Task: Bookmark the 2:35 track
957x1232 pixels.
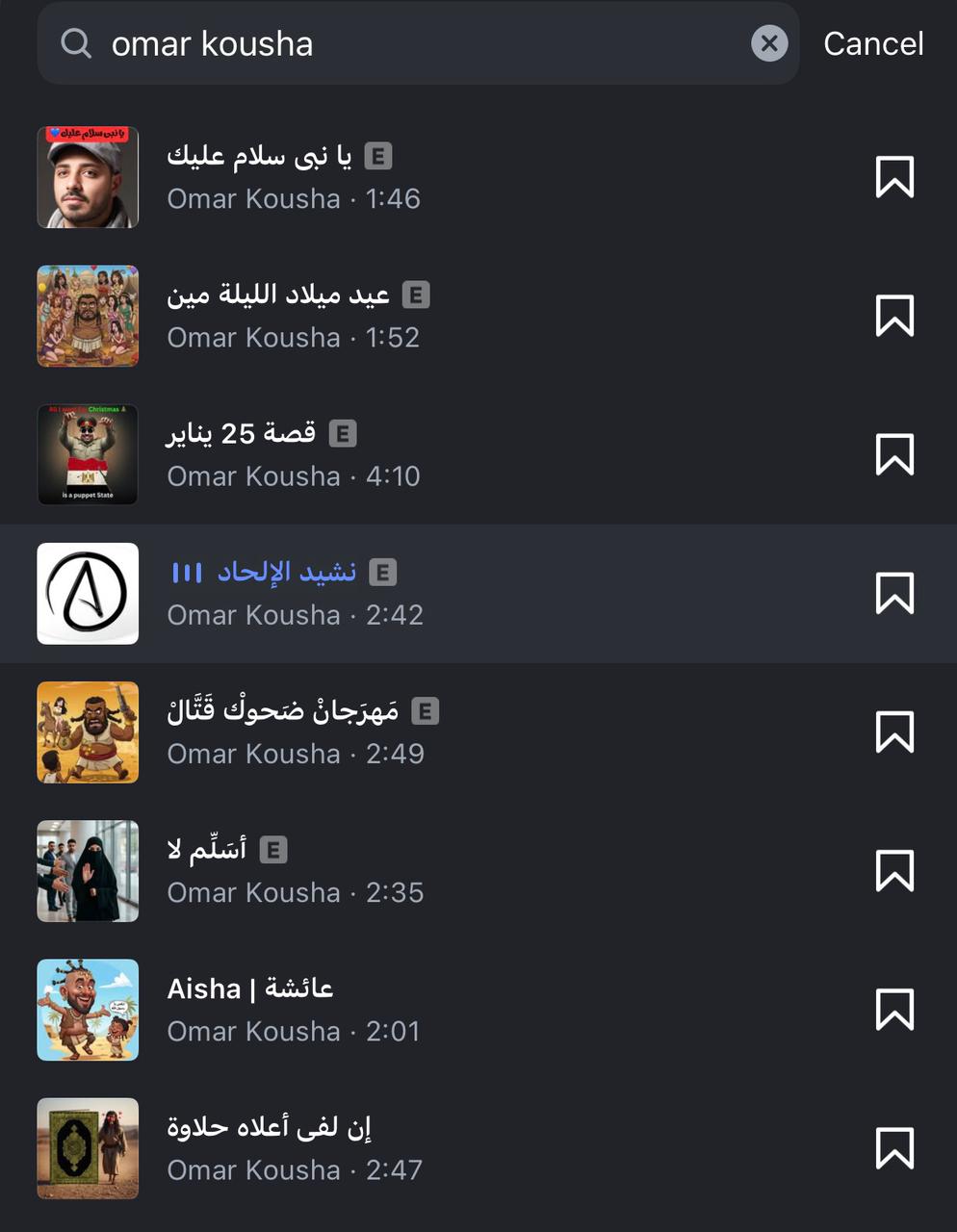Action: 894,871
